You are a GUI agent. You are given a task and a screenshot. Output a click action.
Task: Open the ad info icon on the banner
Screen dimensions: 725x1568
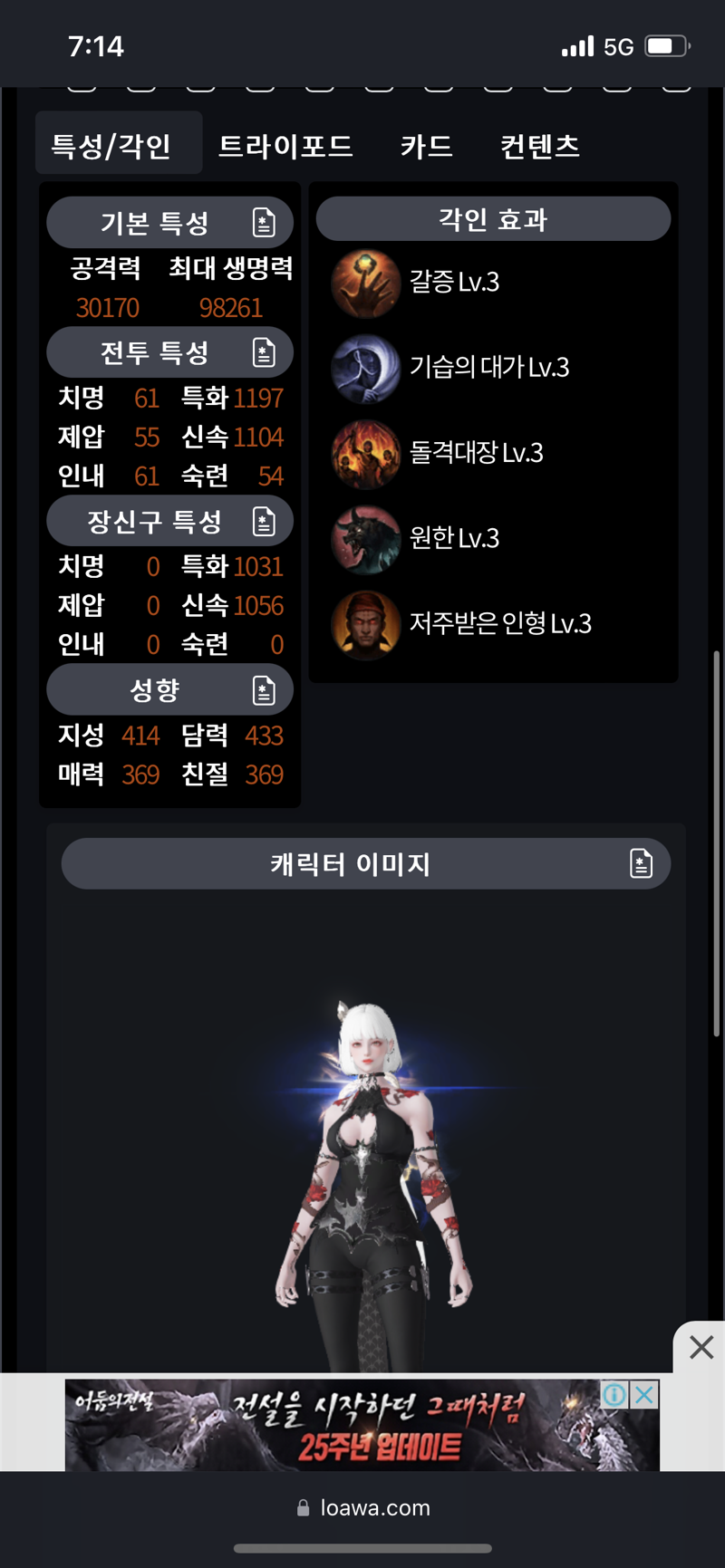(614, 1395)
